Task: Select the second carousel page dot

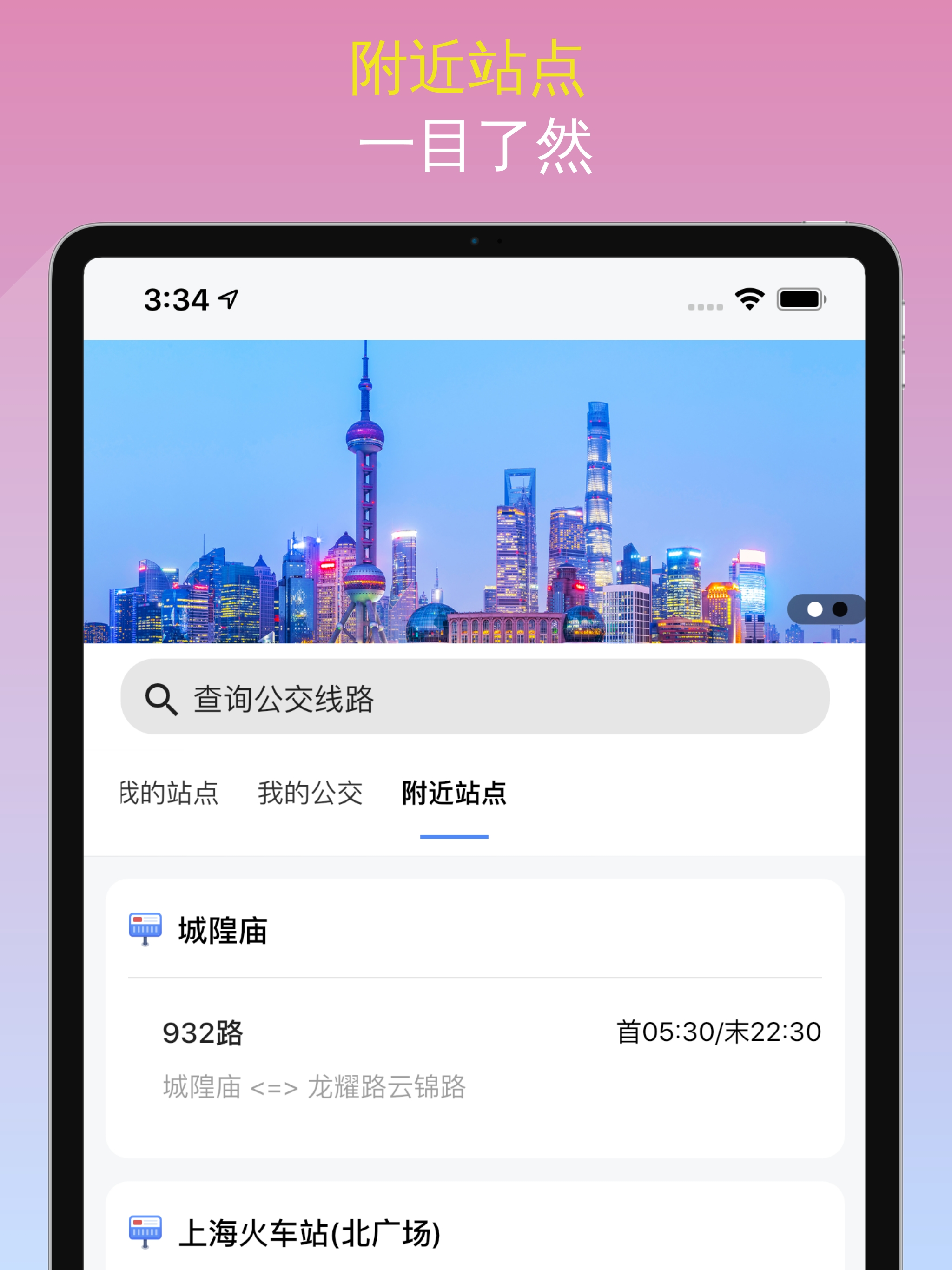Action: pyautogui.click(x=840, y=609)
